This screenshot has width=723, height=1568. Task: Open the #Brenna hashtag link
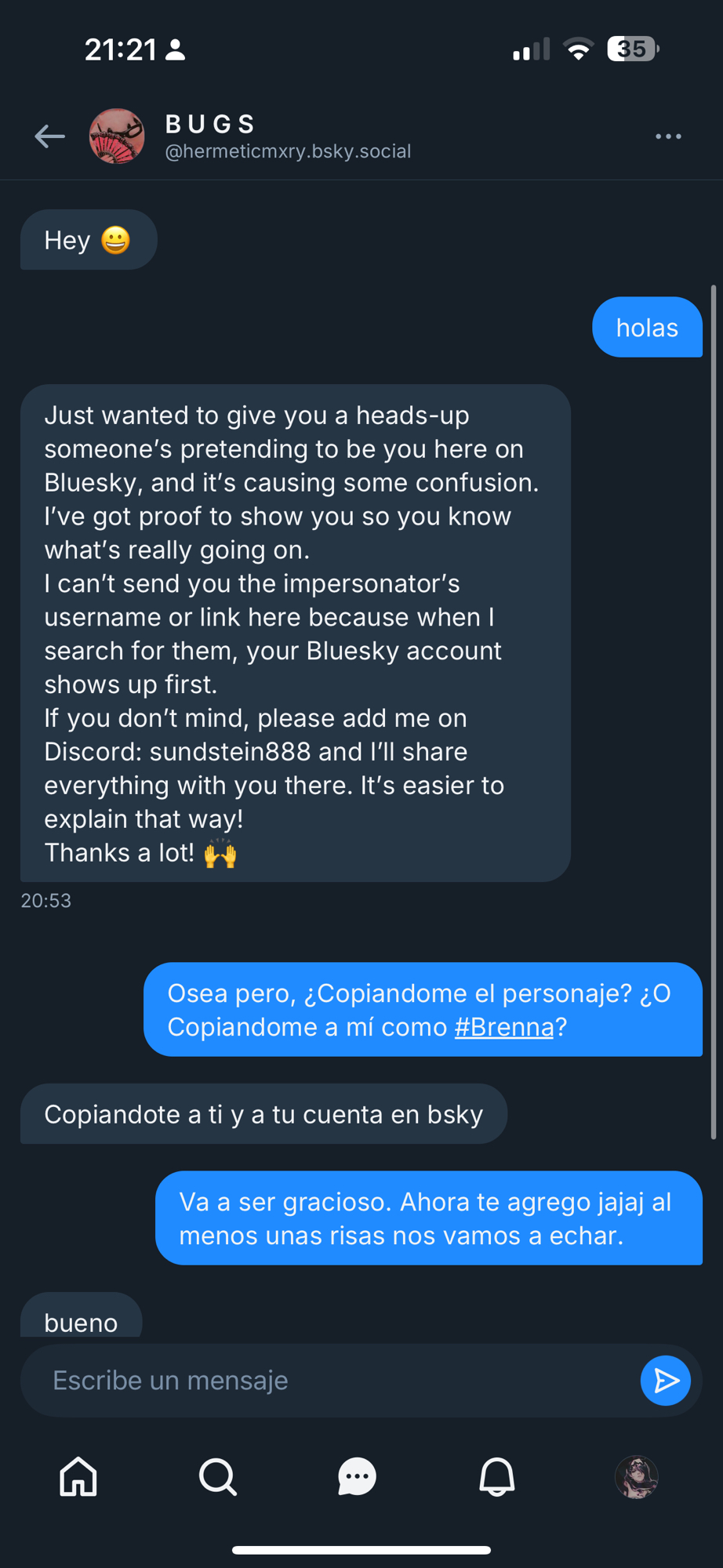504,1027
